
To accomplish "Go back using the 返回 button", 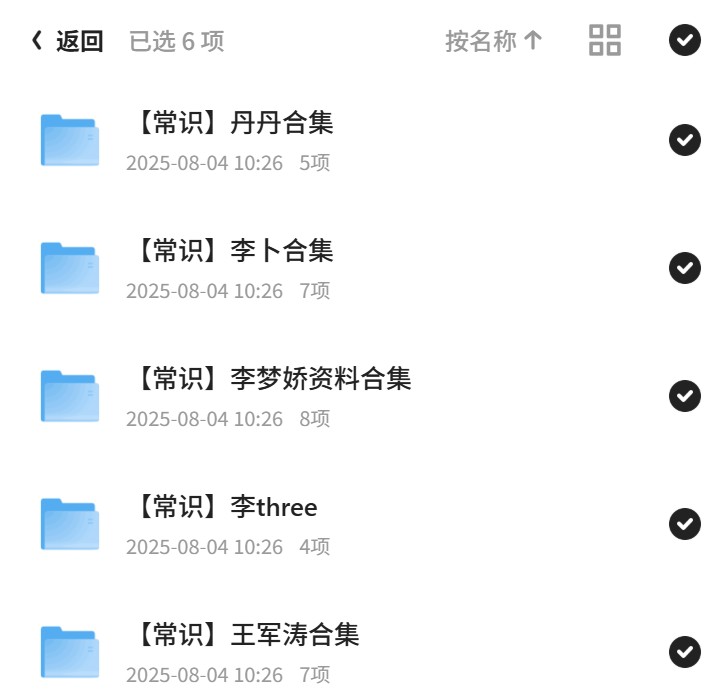I will [67, 41].
